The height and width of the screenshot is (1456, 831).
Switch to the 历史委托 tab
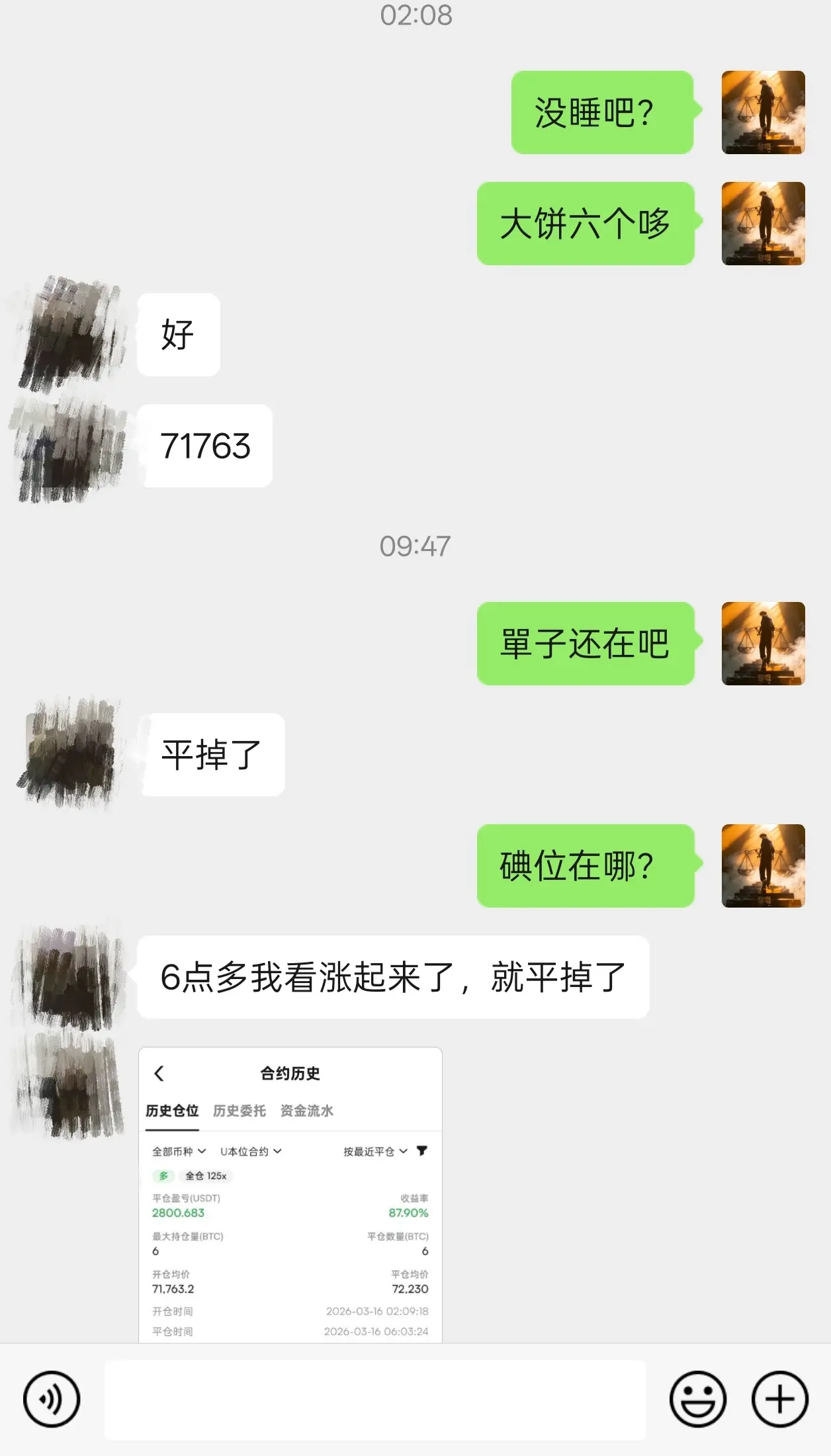(x=238, y=1111)
